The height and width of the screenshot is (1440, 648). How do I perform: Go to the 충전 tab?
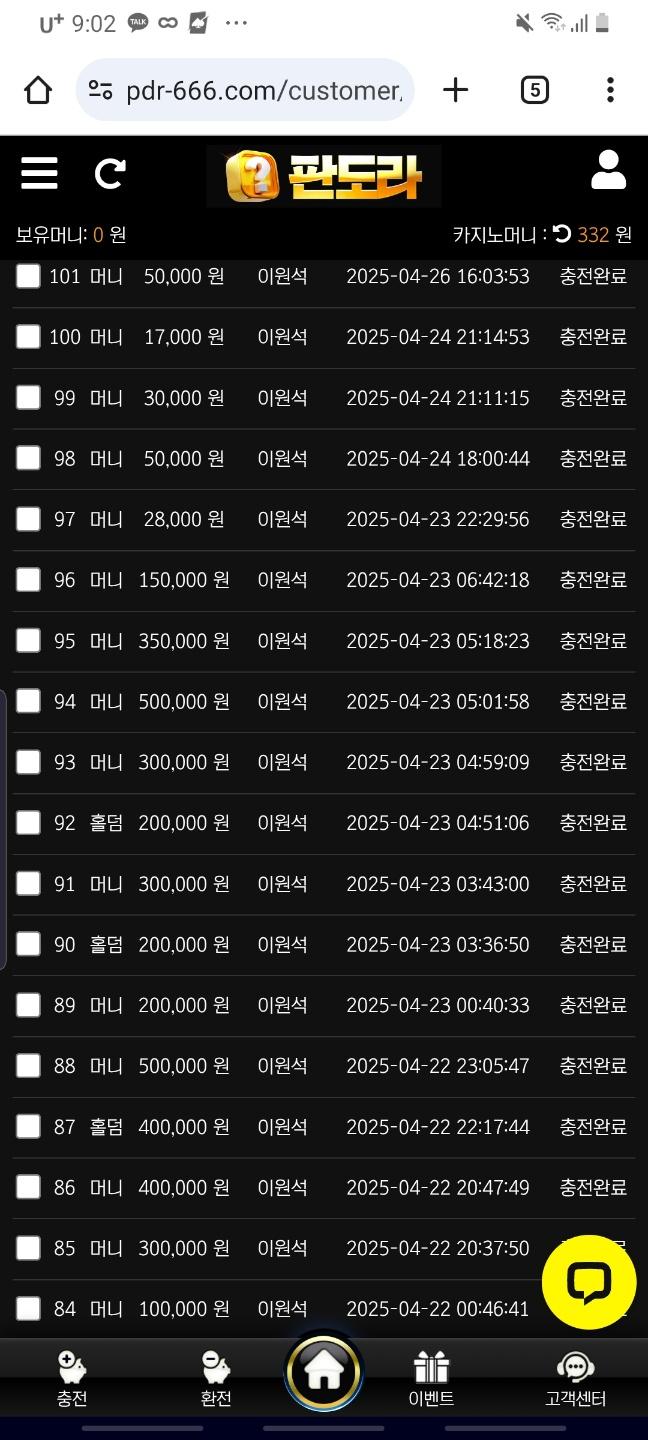point(72,1378)
